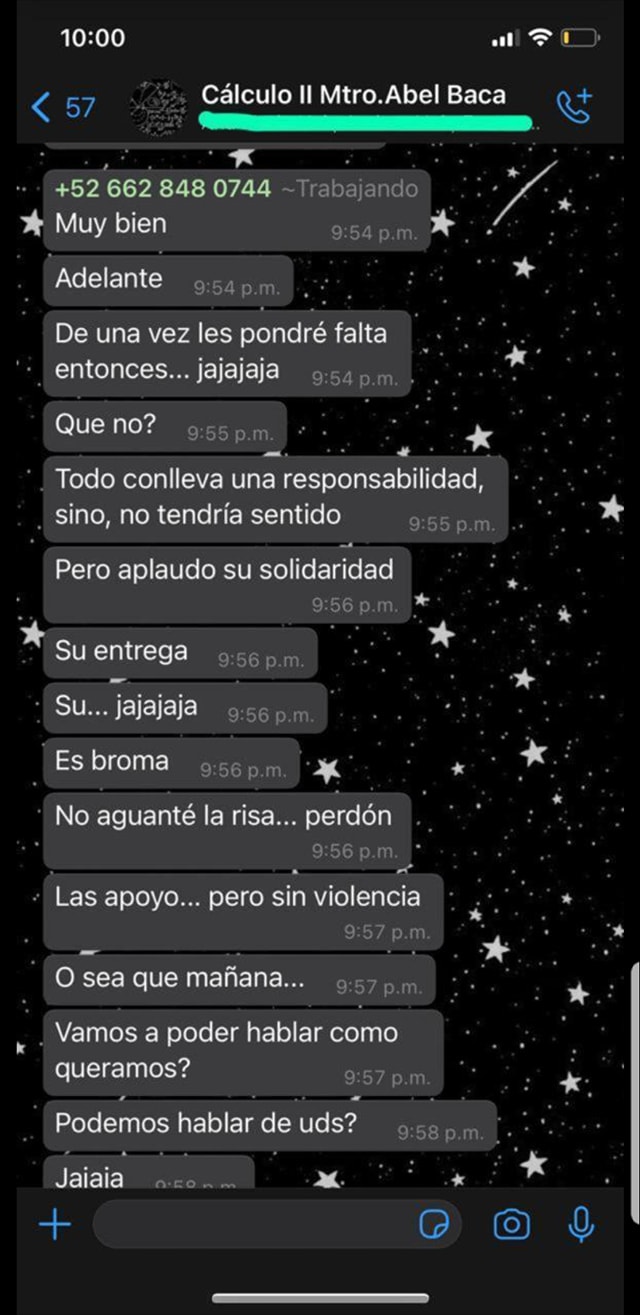640x1315 pixels.
Task: Open Cálculo II Mtro.Abel Baca group info
Action: (x=353, y=96)
